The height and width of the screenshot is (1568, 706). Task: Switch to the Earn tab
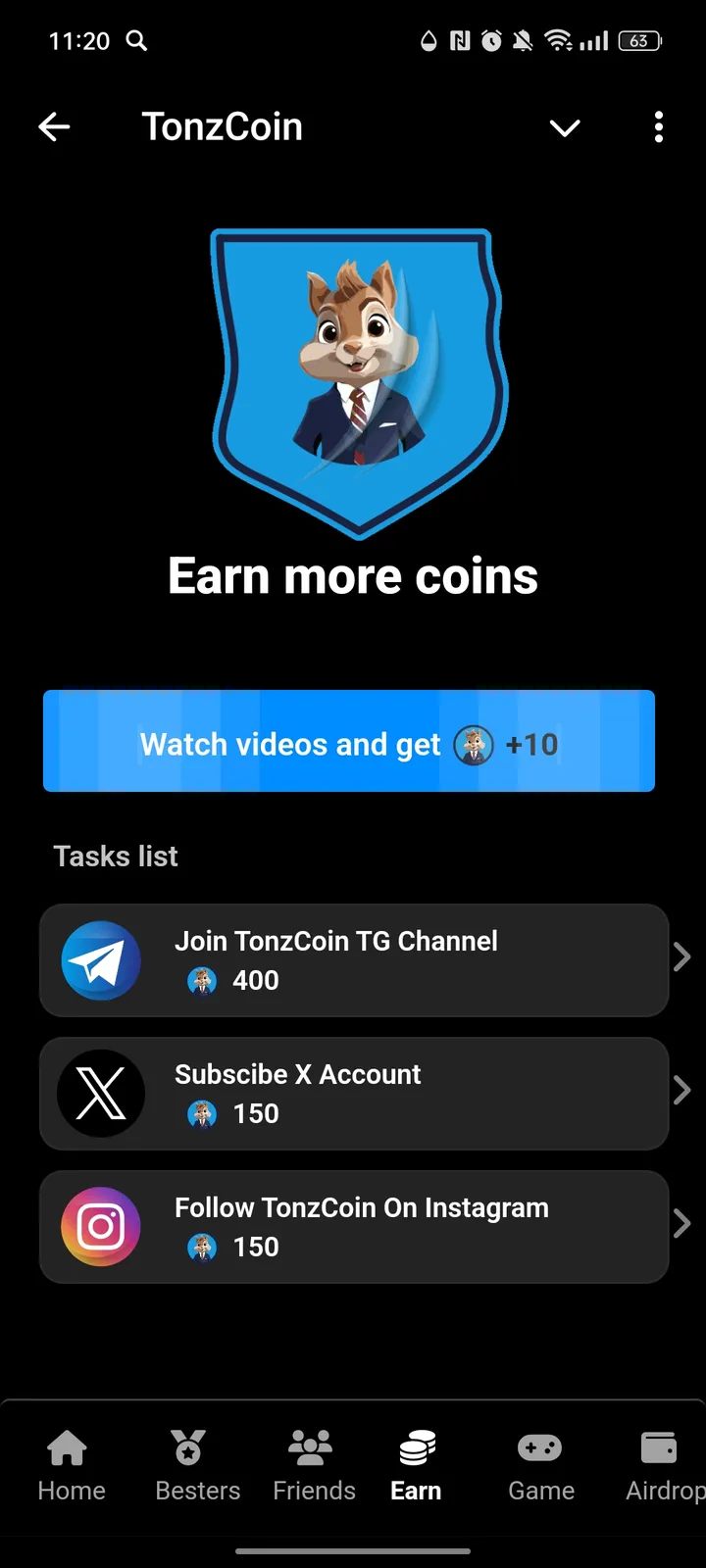(x=415, y=1465)
